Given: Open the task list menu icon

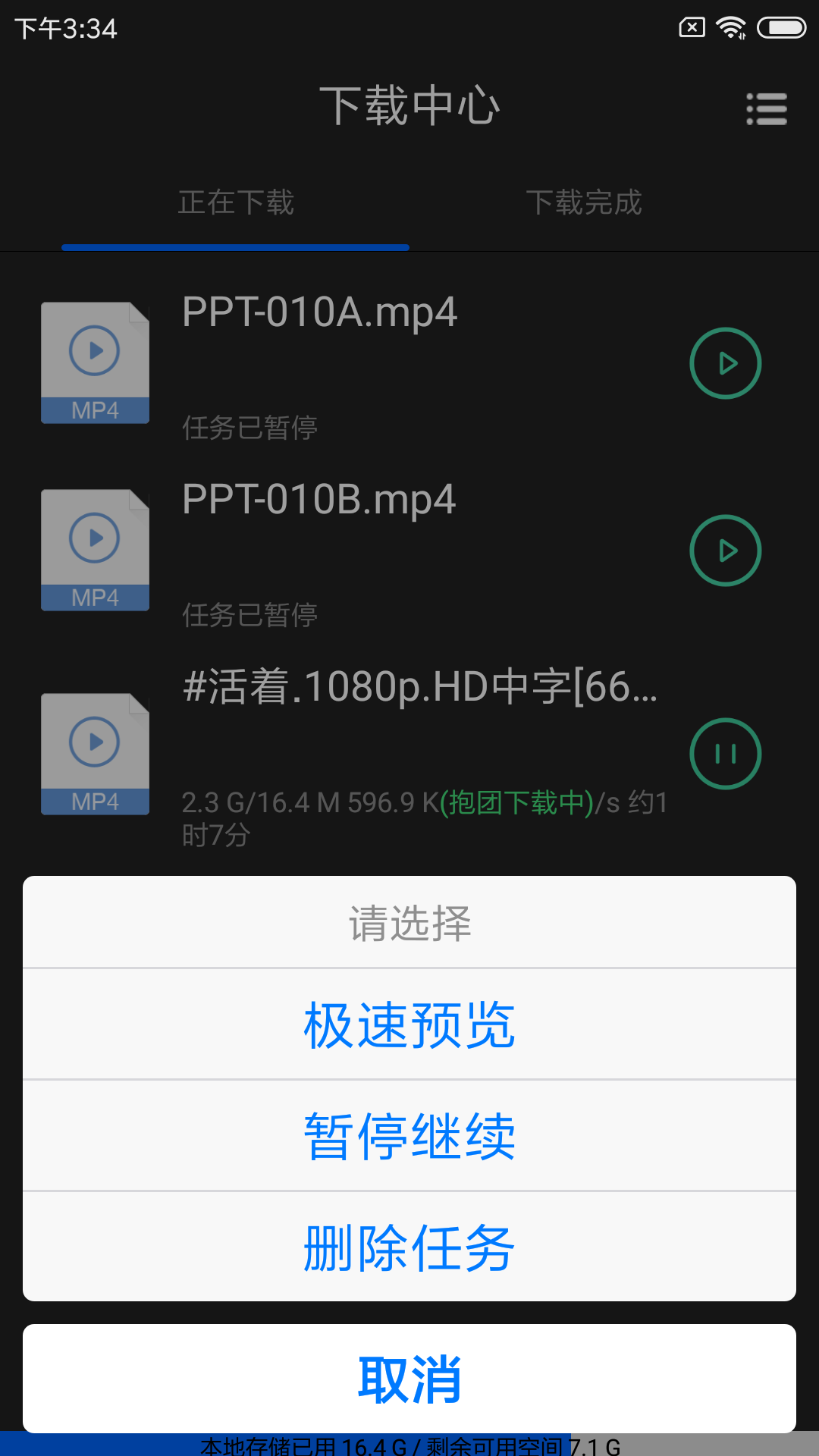Looking at the screenshot, I should [766, 108].
